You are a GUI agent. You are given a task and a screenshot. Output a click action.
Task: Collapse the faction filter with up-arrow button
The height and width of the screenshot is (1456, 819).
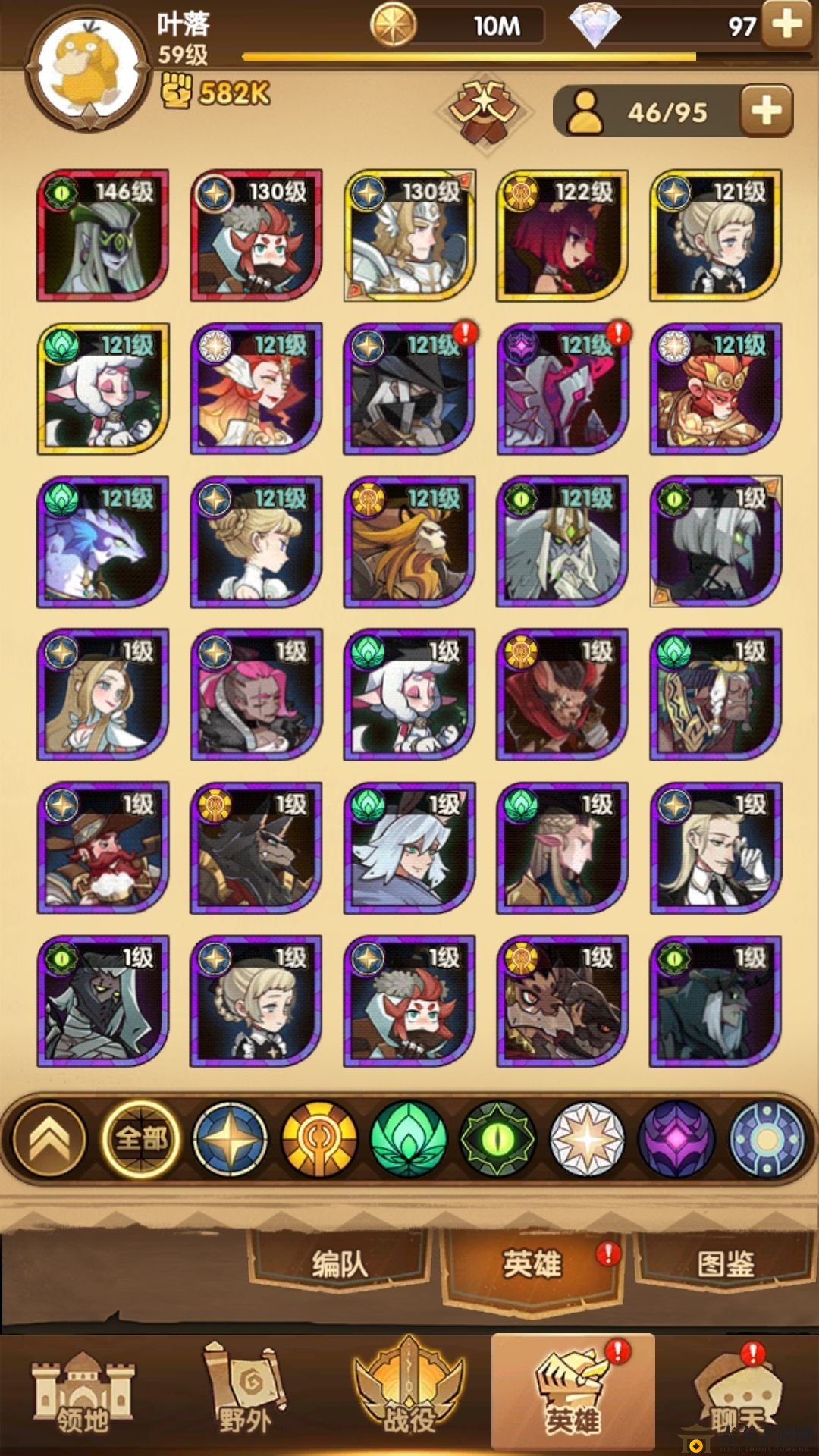click(50, 1139)
